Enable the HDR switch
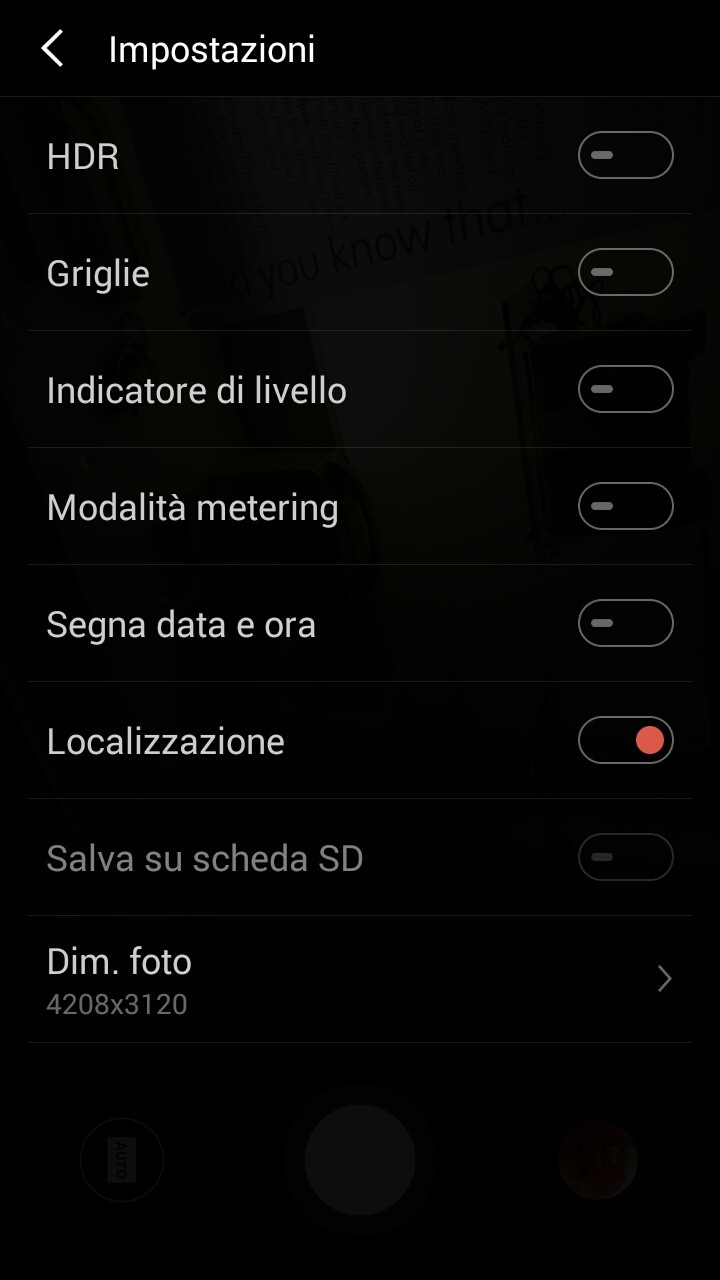This screenshot has height=1280, width=720. tap(626, 155)
